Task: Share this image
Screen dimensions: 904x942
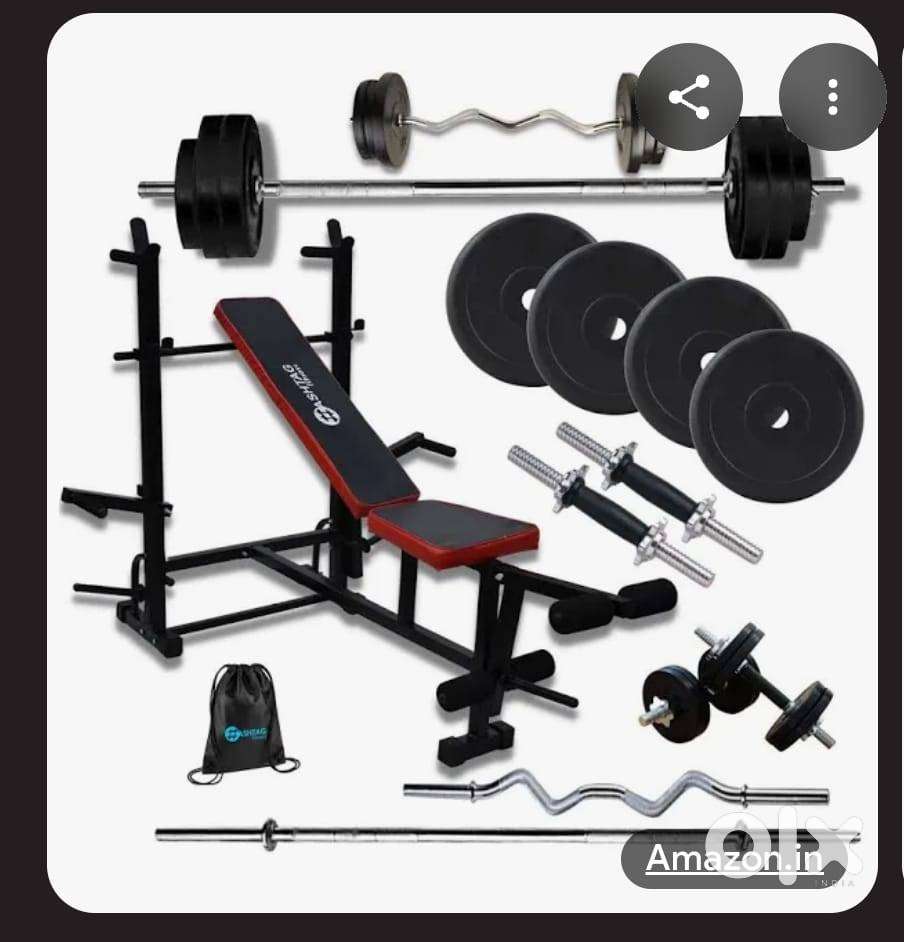Action: pos(688,97)
